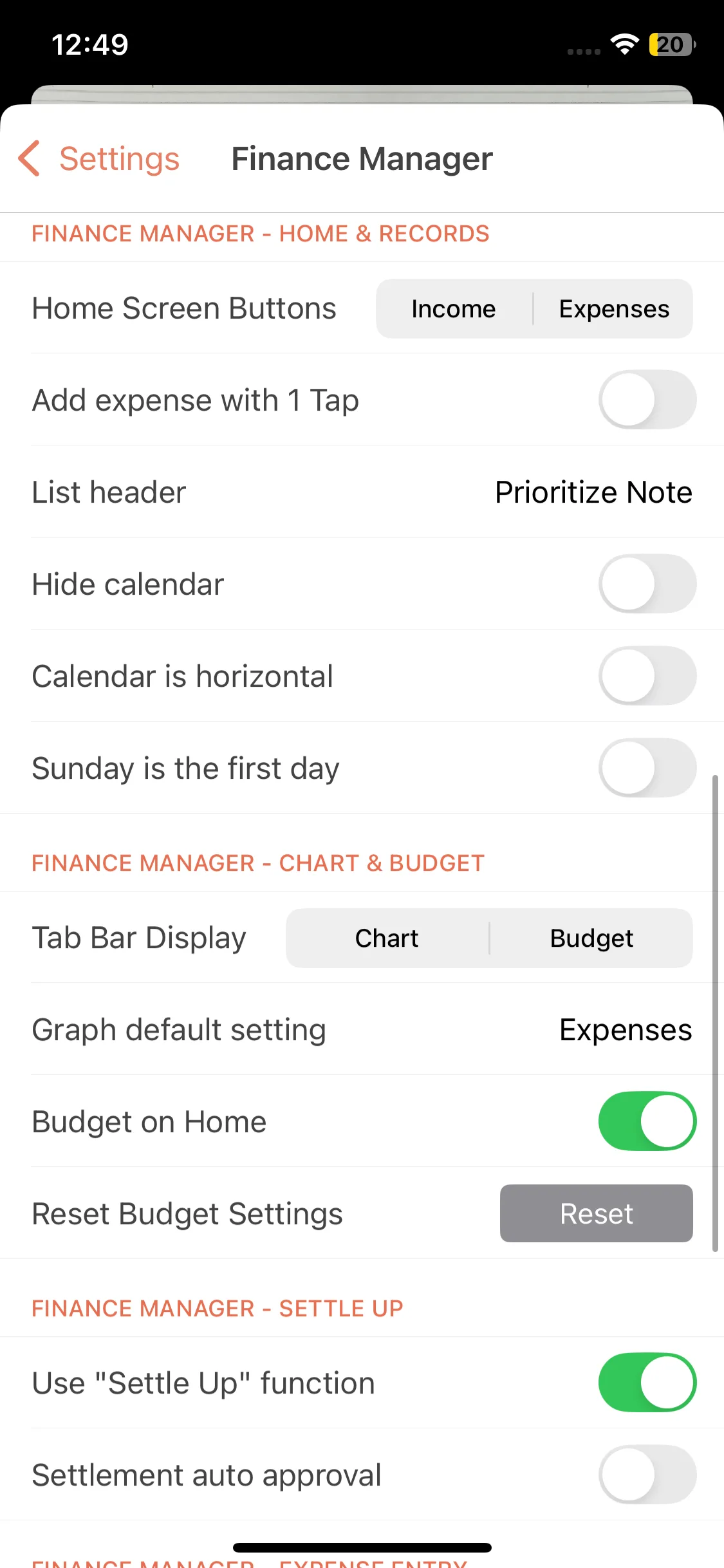
Task: Select Income for Home Screen Buttons
Action: click(454, 309)
